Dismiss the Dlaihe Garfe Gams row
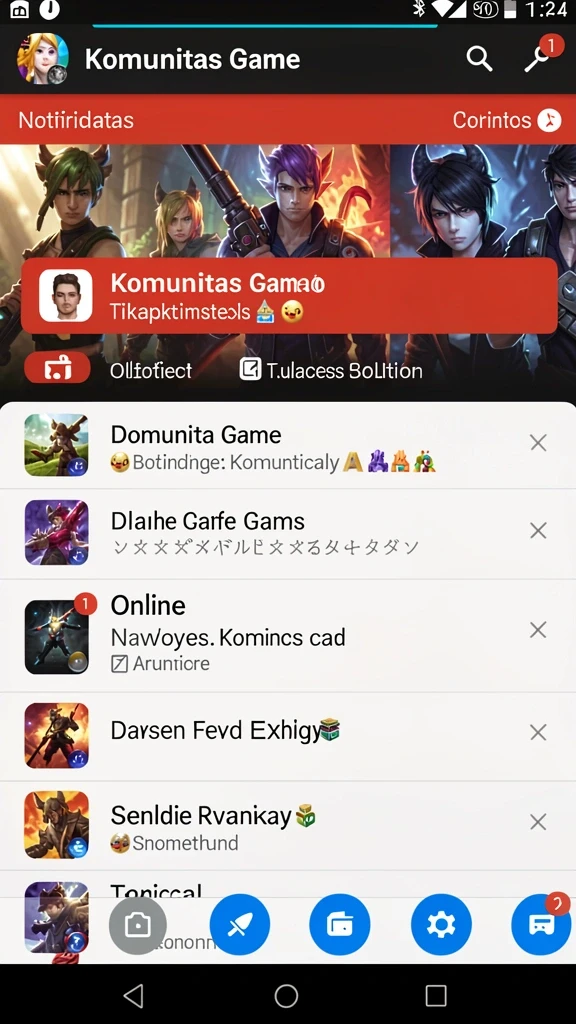576x1024 pixels. click(538, 530)
